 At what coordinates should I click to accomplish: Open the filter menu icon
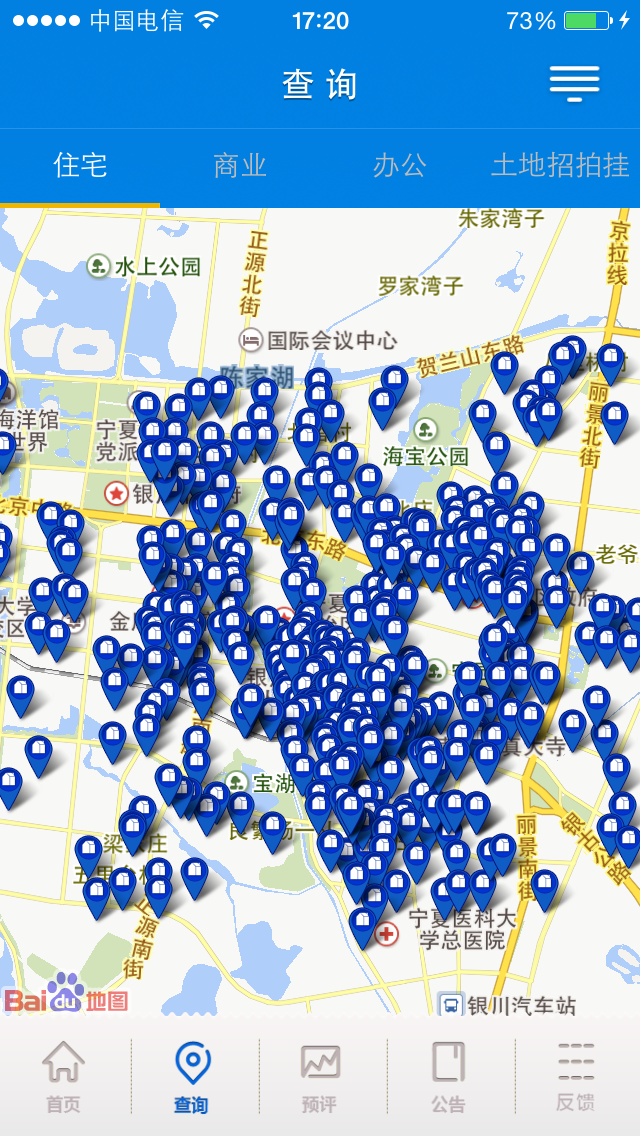(x=574, y=84)
